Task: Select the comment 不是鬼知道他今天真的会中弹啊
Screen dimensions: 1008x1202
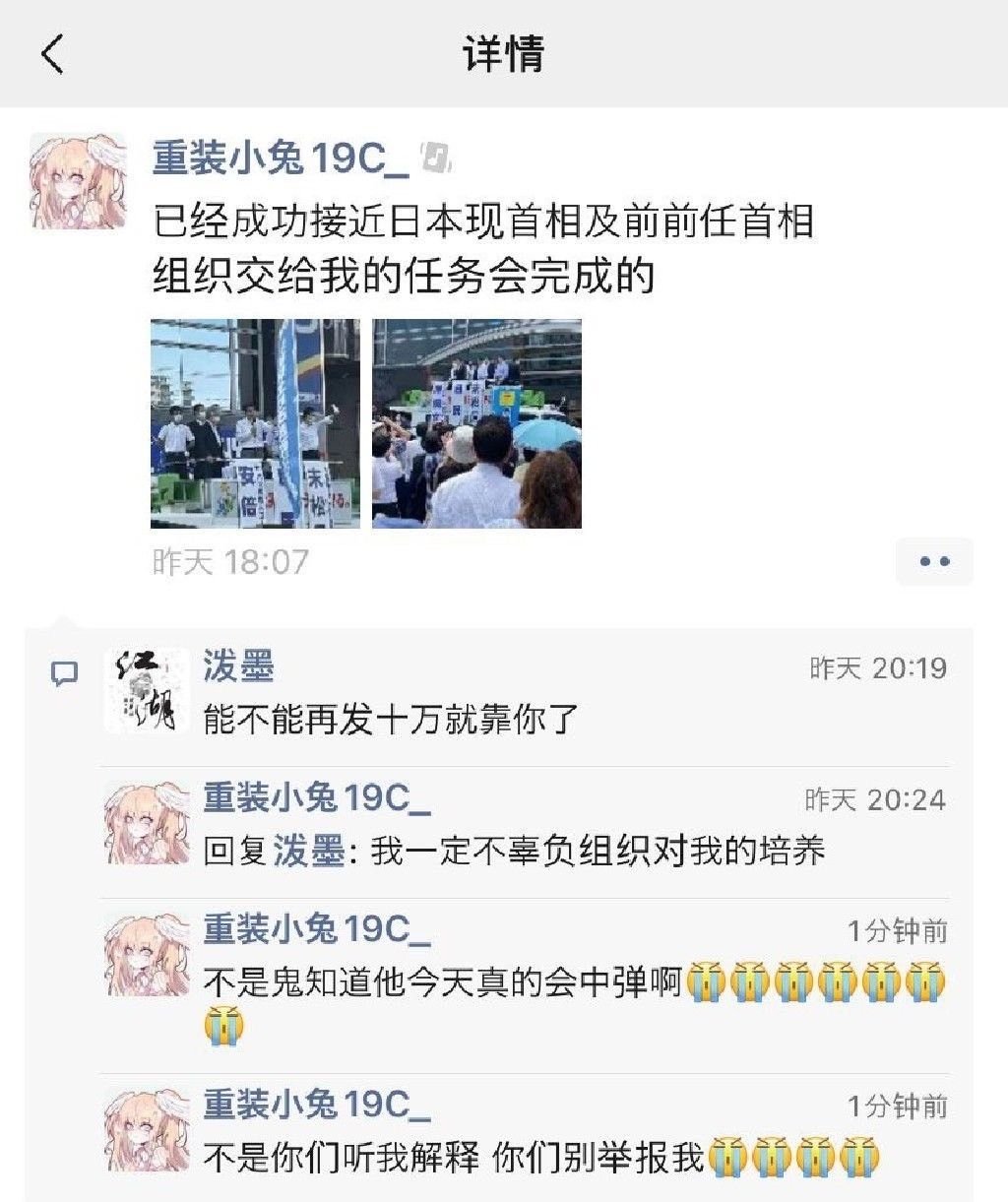Action: click(x=443, y=982)
